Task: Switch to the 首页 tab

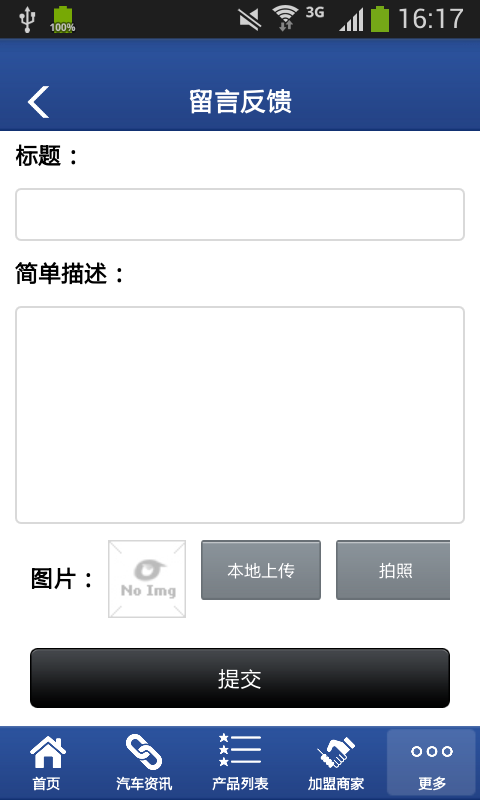Action: point(47,763)
